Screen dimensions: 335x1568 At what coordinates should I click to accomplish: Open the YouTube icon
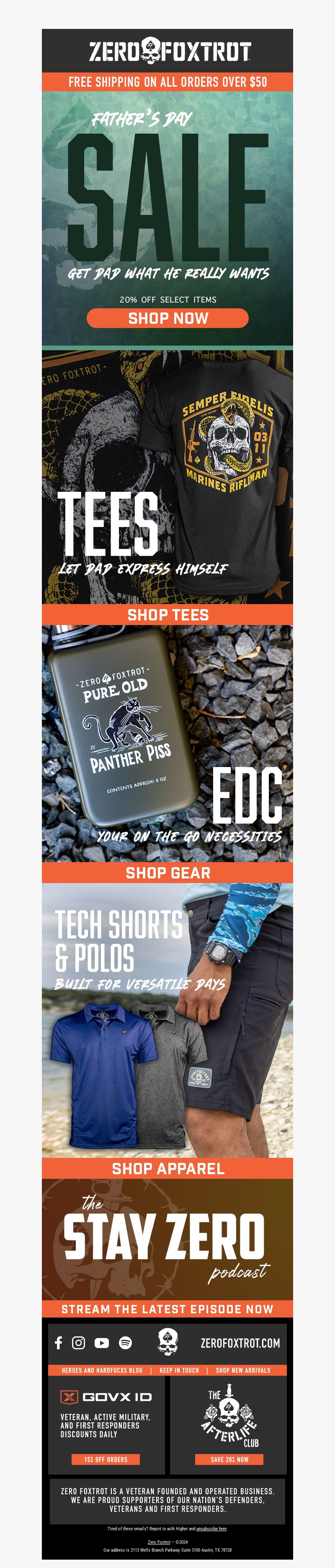coord(101,1343)
